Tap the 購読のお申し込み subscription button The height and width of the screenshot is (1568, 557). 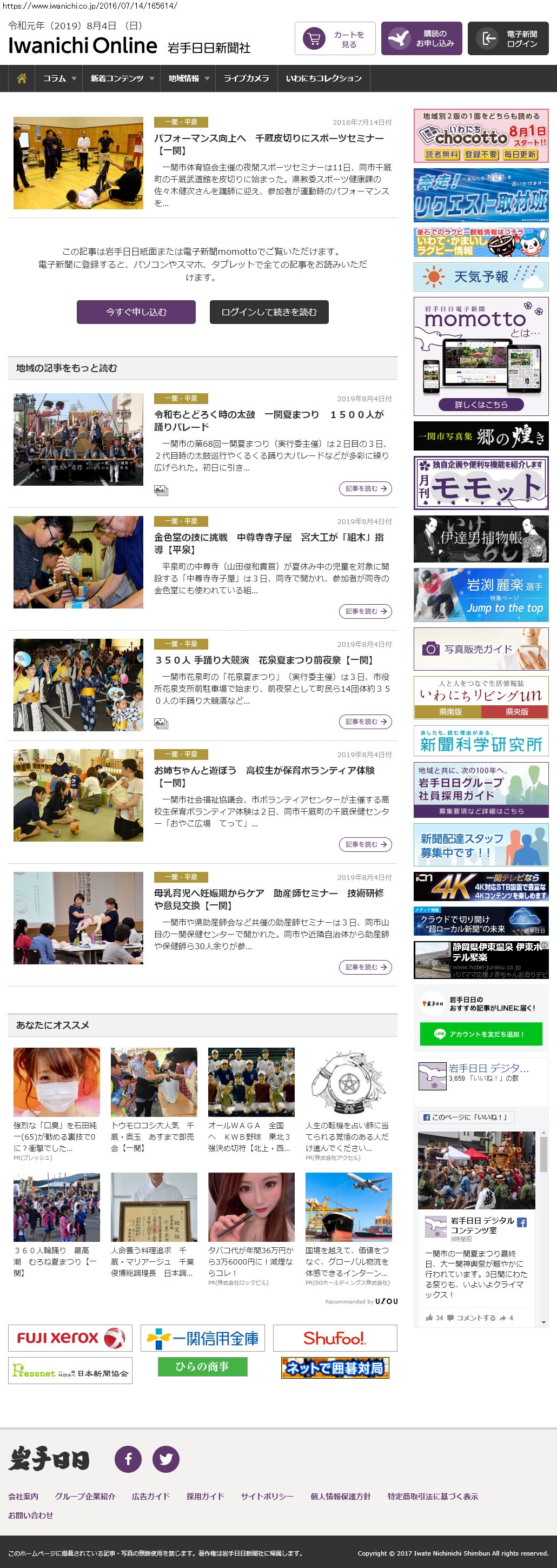tap(421, 39)
